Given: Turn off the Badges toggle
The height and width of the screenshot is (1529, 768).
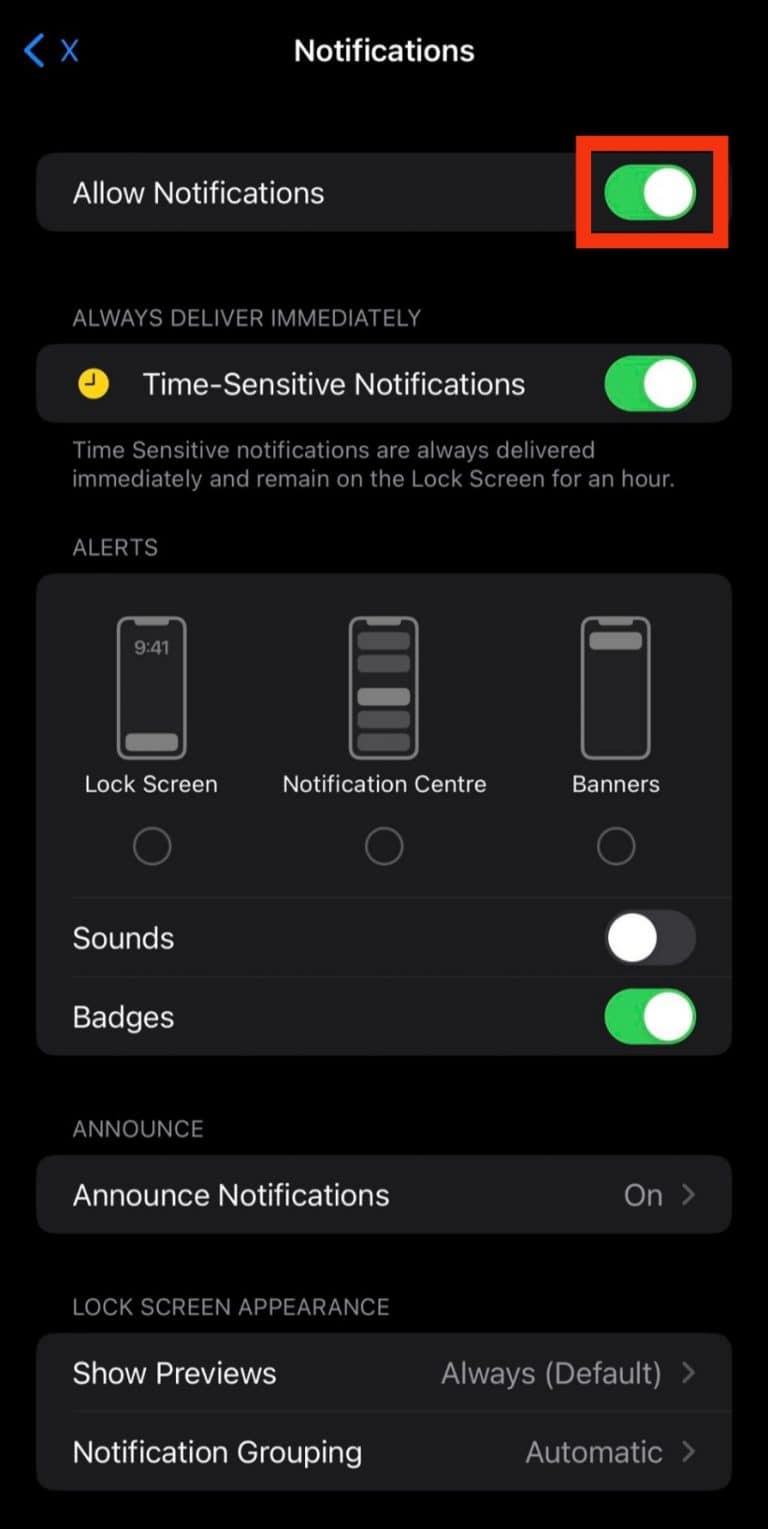Looking at the screenshot, I should pos(651,1016).
